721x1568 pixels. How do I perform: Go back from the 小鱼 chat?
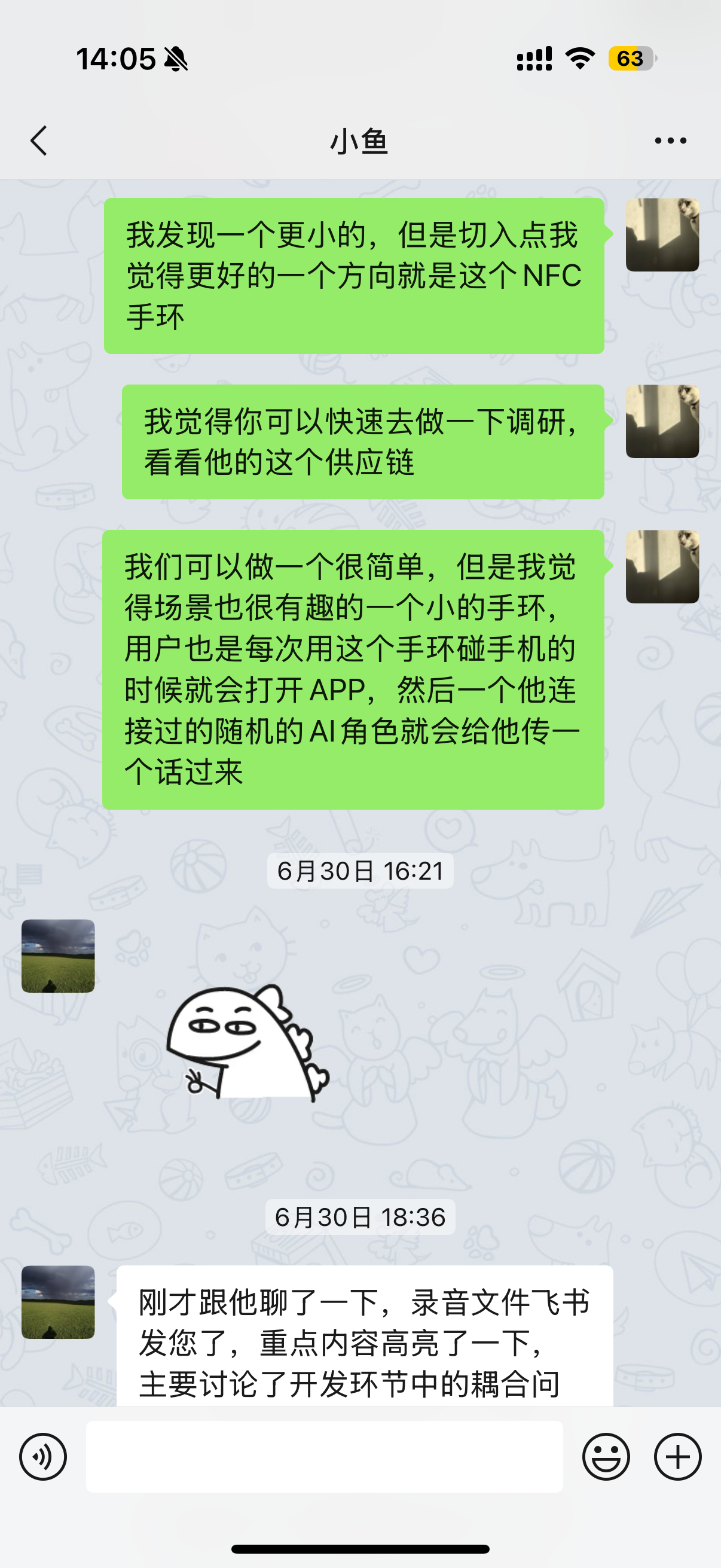[39, 141]
